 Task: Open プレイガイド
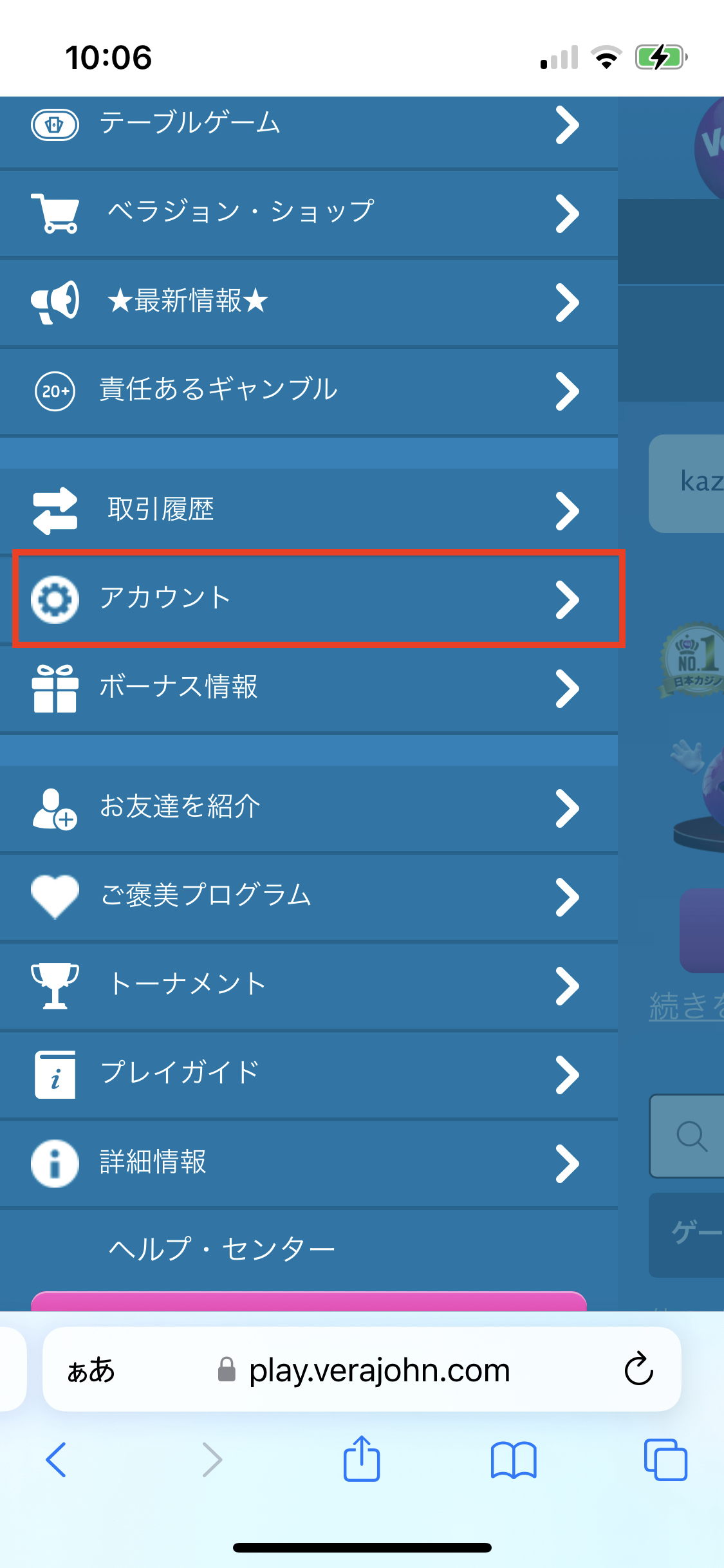(309, 1074)
